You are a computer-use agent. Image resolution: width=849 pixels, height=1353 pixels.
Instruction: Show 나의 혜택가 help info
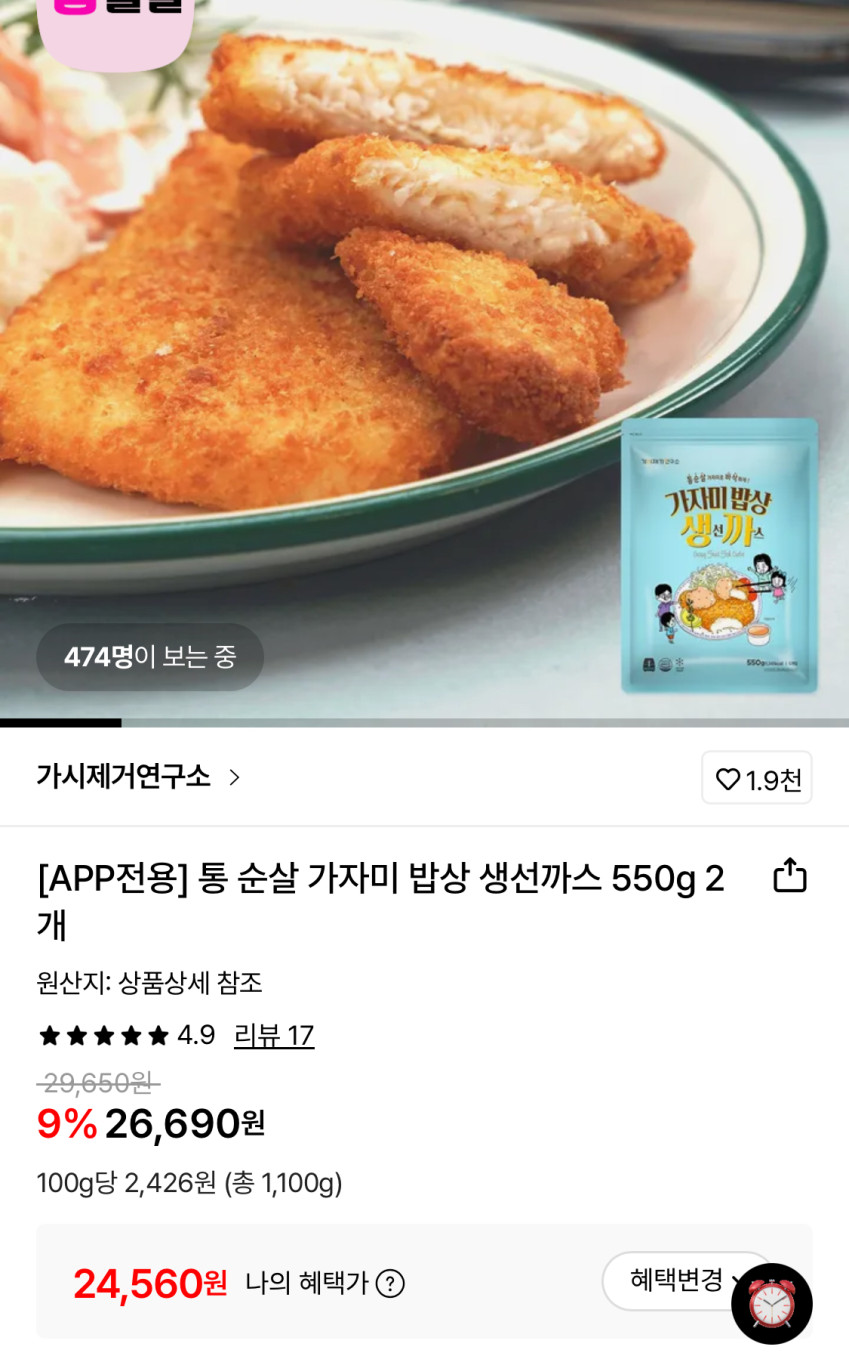390,1283
